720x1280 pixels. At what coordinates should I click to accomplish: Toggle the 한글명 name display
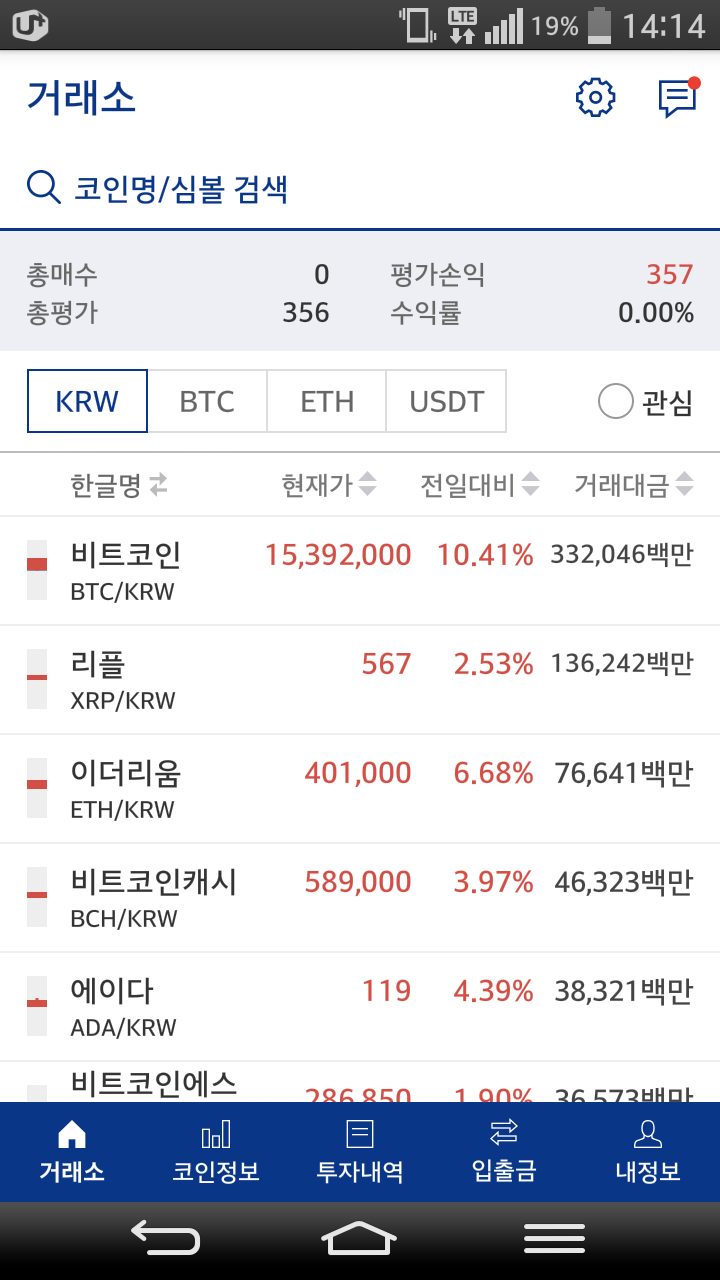coord(119,485)
